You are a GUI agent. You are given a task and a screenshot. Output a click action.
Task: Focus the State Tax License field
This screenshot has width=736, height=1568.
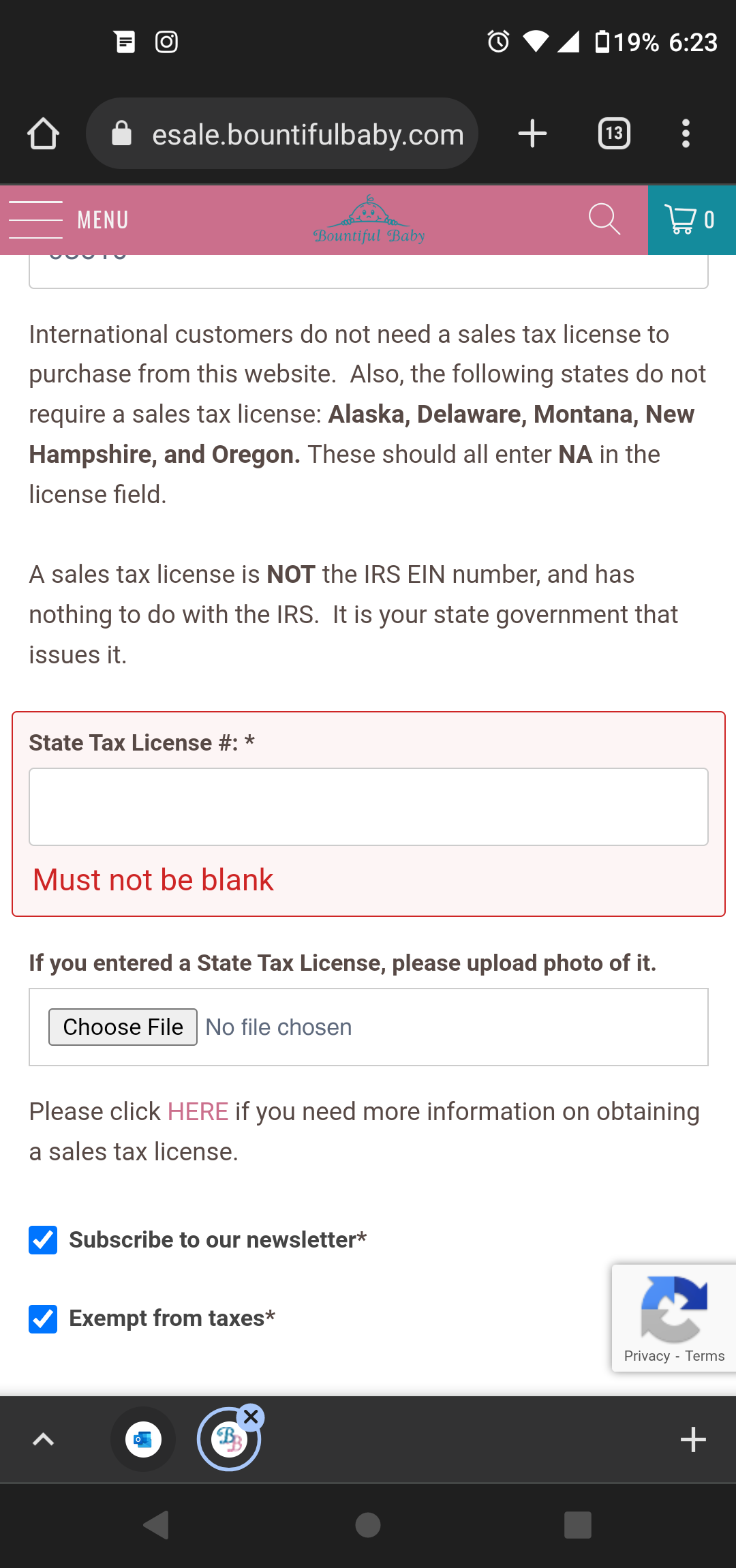coord(369,807)
